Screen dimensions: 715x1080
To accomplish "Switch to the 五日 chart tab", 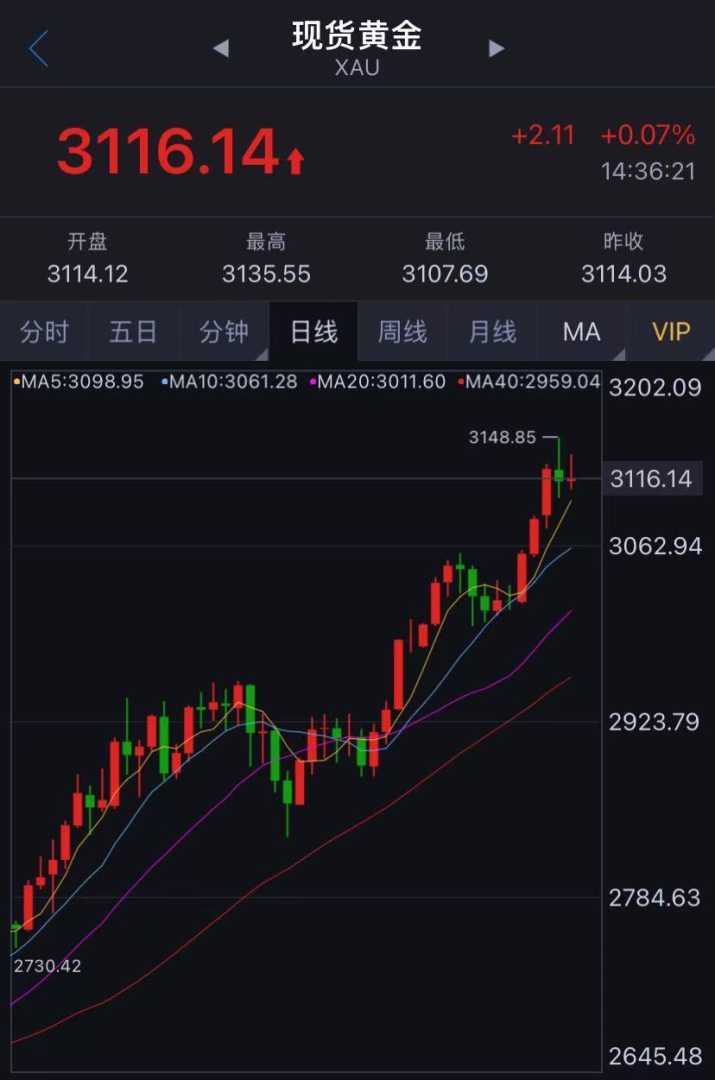I will point(133,332).
